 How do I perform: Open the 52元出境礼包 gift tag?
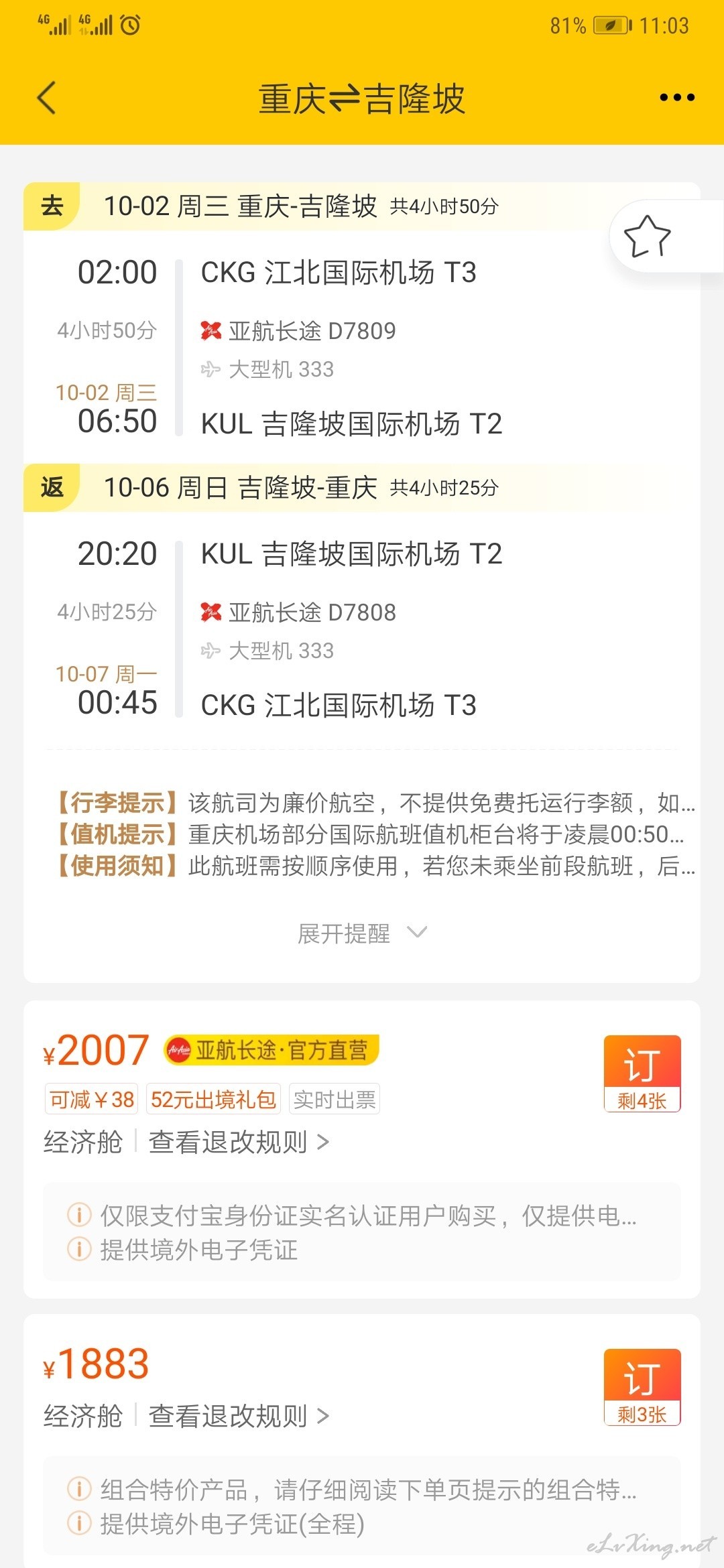click(x=213, y=1099)
